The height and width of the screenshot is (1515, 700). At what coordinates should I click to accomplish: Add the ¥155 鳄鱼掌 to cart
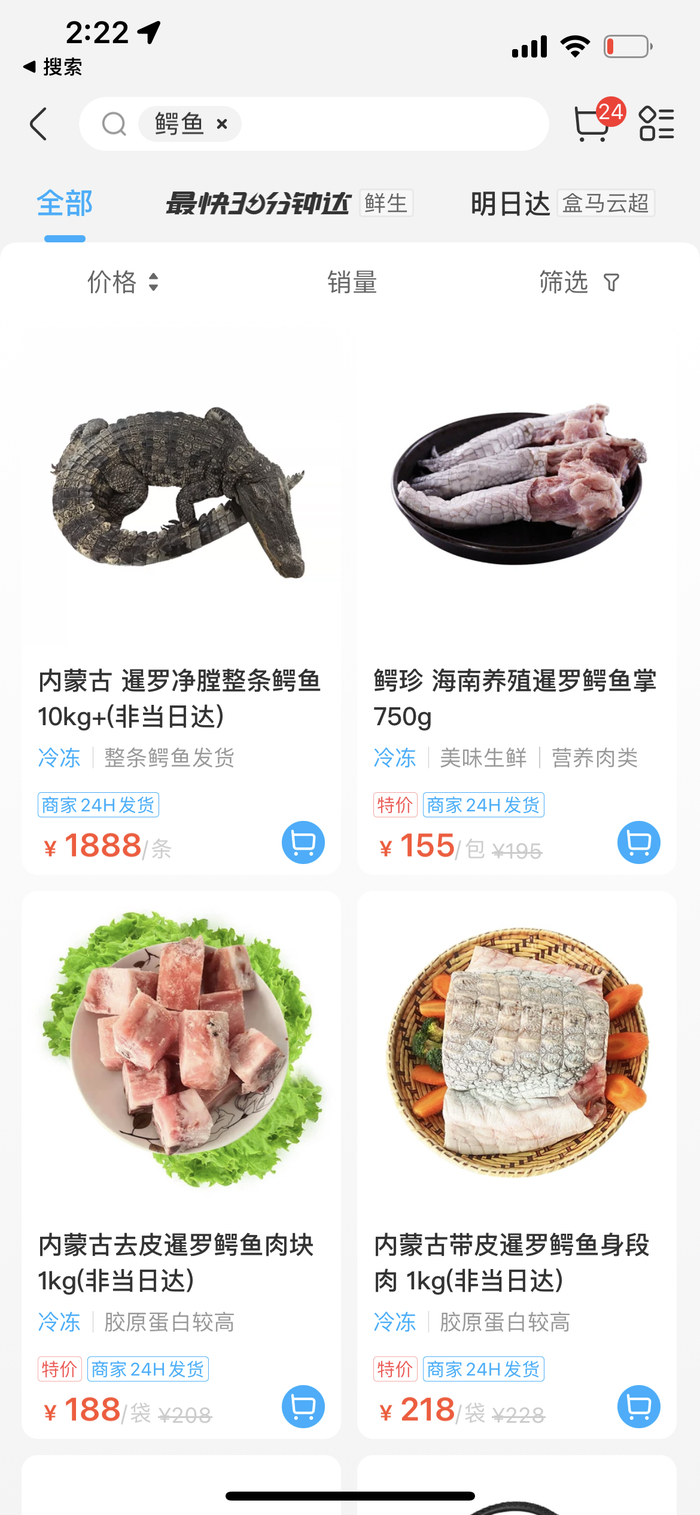[x=638, y=844]
